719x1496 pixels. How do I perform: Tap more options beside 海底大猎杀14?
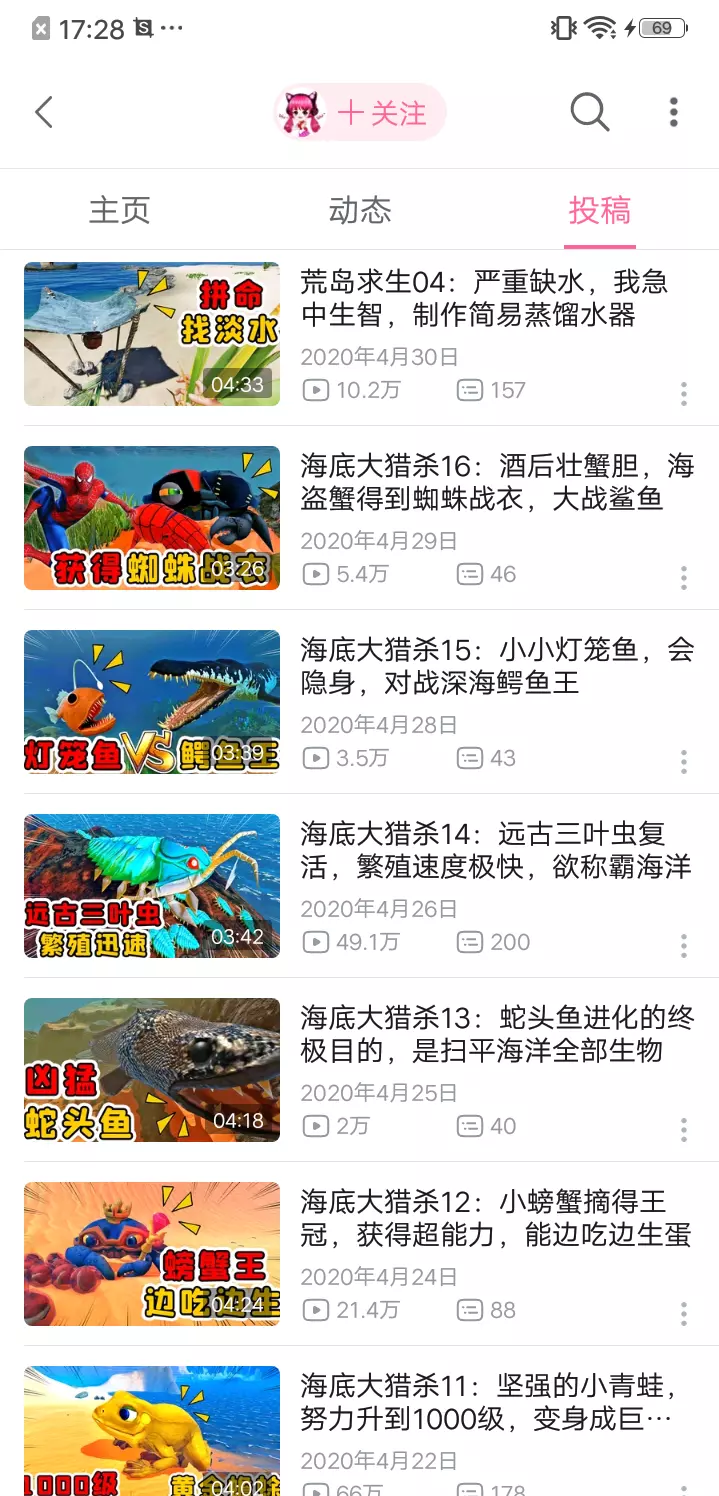point(684,945)
